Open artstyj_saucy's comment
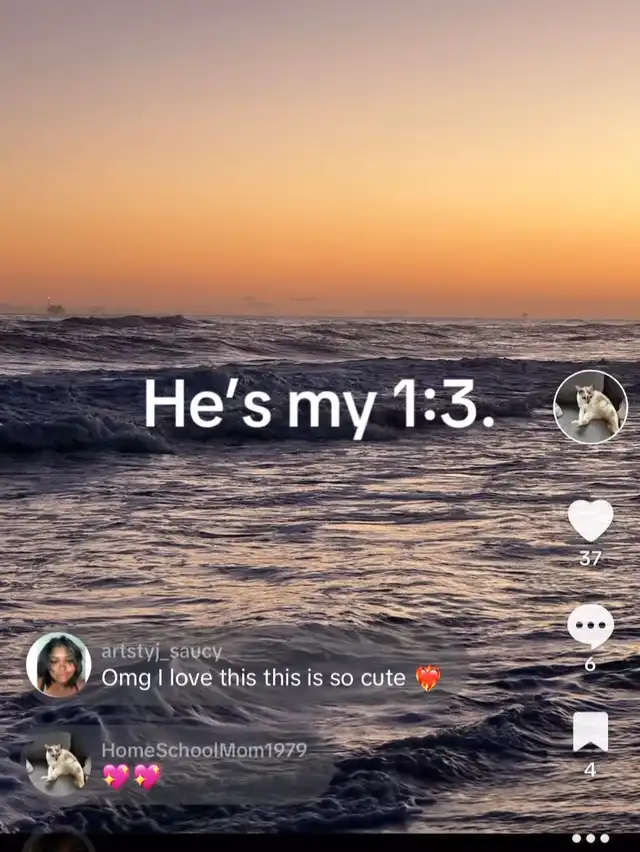 coord(270,677)
